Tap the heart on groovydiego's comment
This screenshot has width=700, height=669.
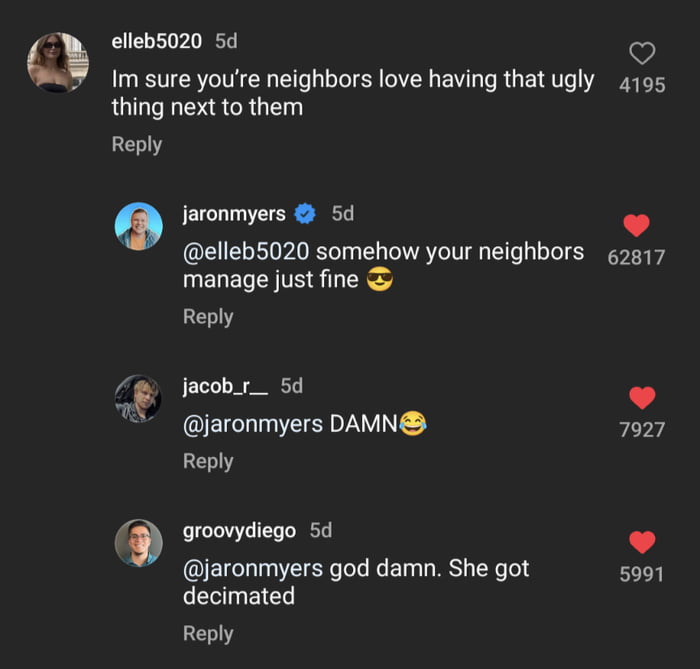point(642,543)
